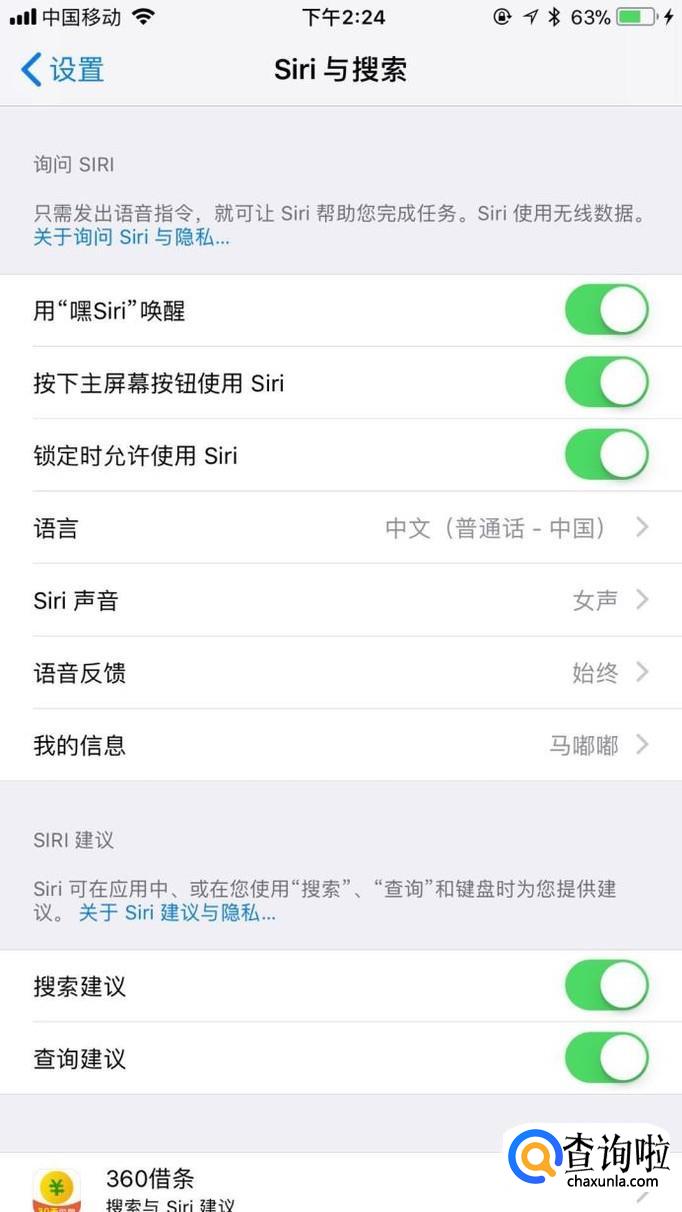Disable 查询建议 switch
The width and height of the screenshot is (682, 1212).
click(x=606, y=1058)
